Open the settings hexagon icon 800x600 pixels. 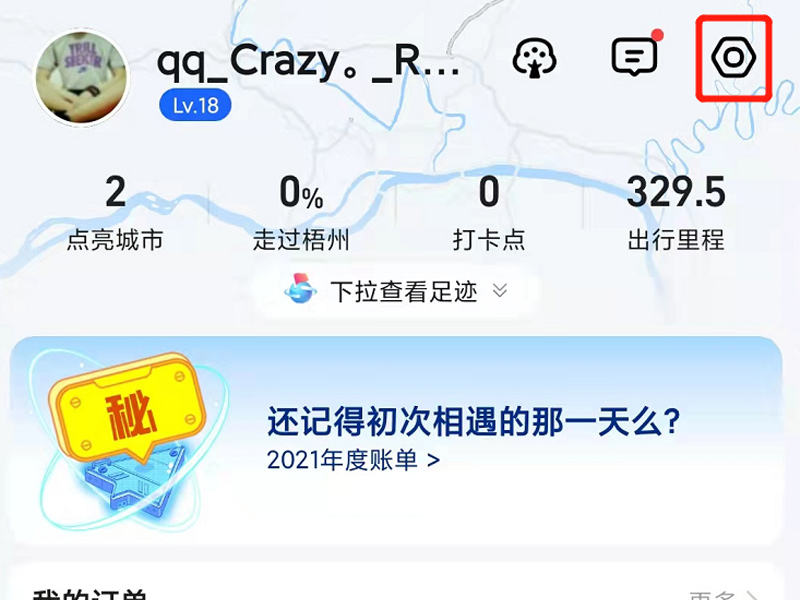coord(734,58)
